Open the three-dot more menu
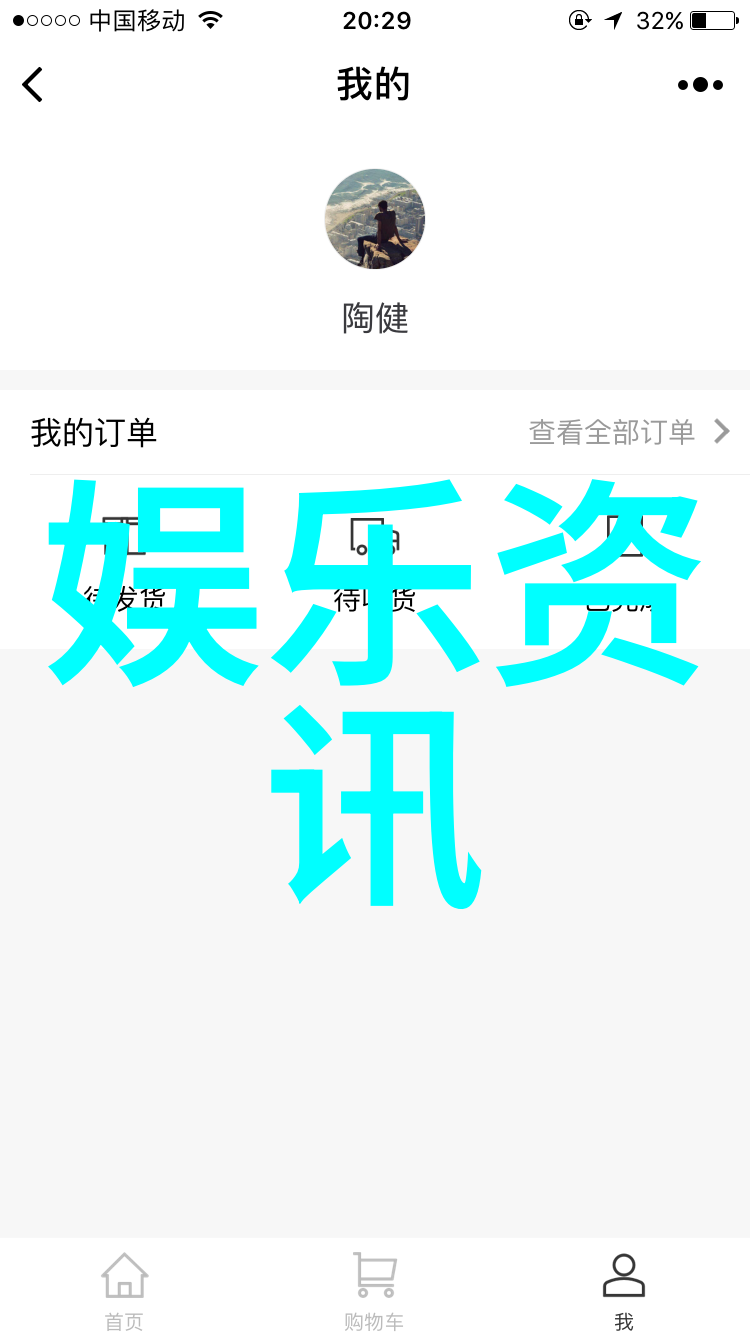 tap(700, 85)
